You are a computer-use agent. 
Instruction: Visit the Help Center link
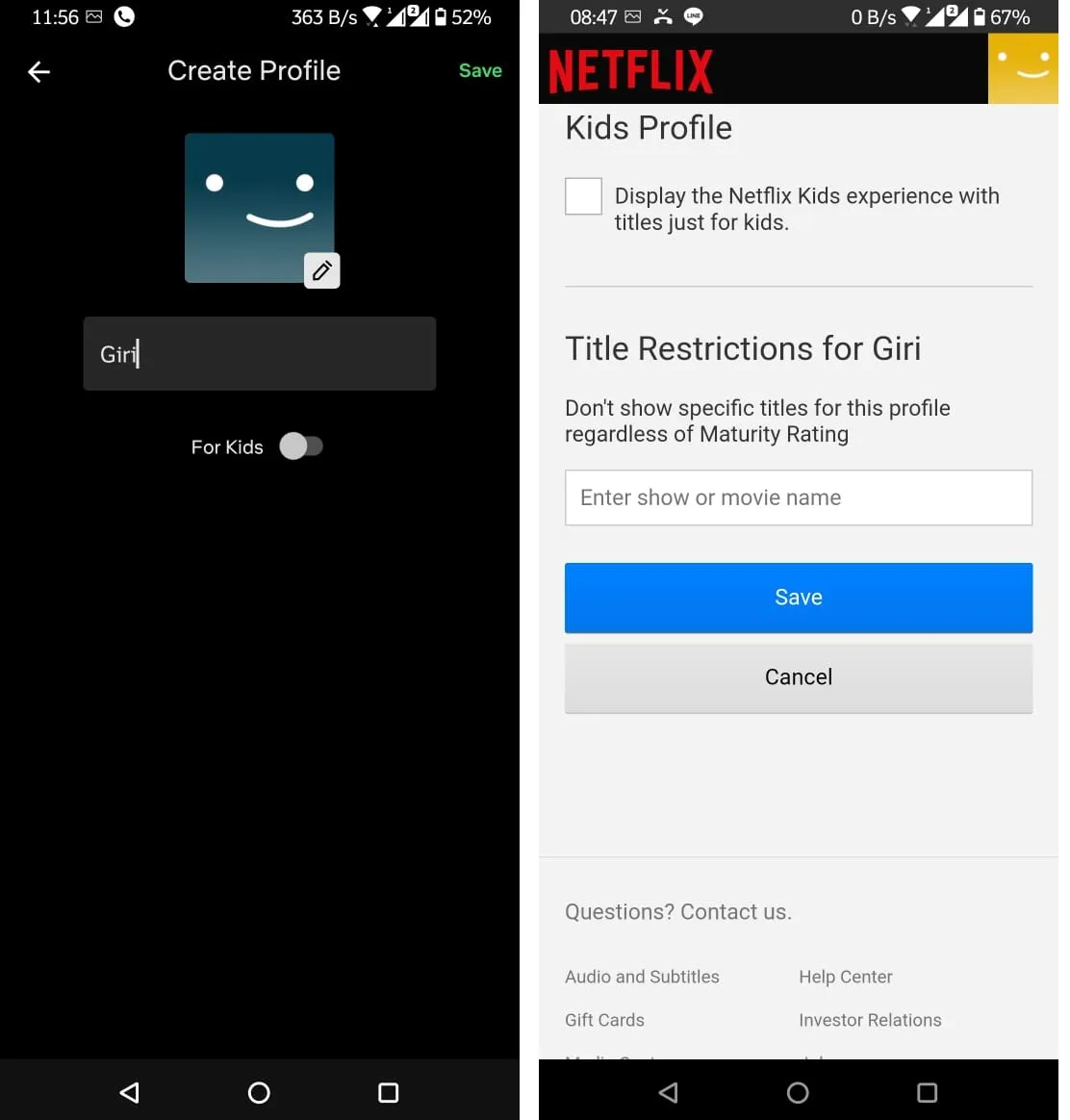[845, 977]
